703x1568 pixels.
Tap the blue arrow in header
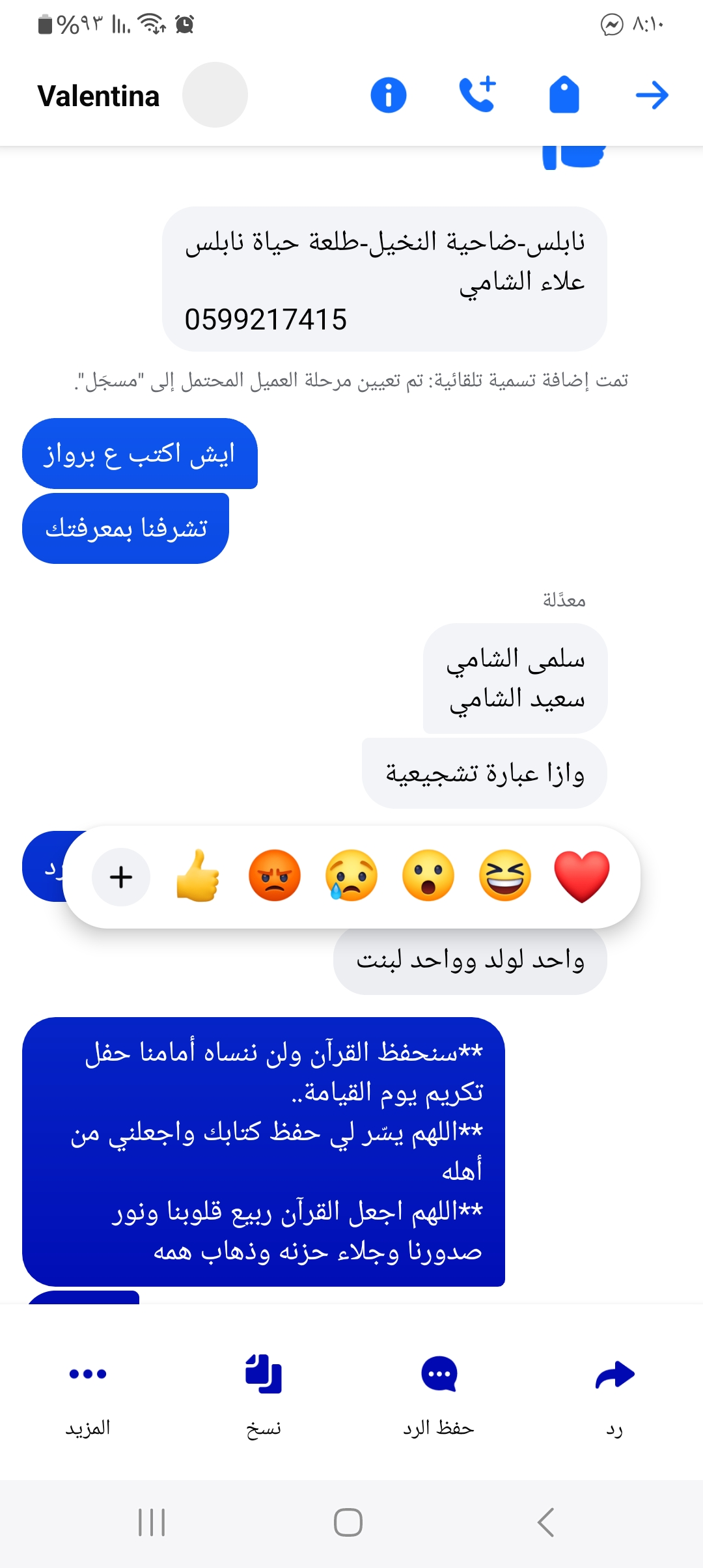pyautogui.click(x=652, y=95)
